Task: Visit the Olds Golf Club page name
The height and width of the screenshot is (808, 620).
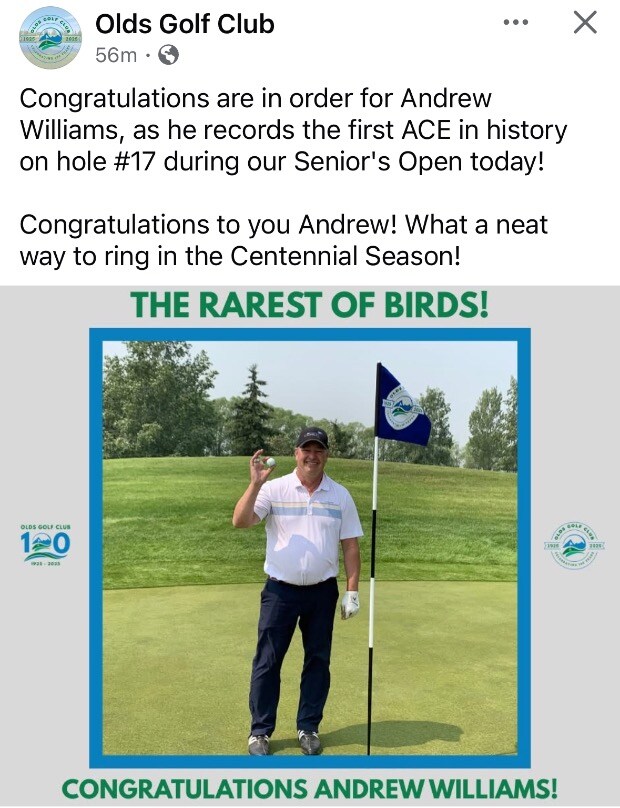Action: point(184,23)
